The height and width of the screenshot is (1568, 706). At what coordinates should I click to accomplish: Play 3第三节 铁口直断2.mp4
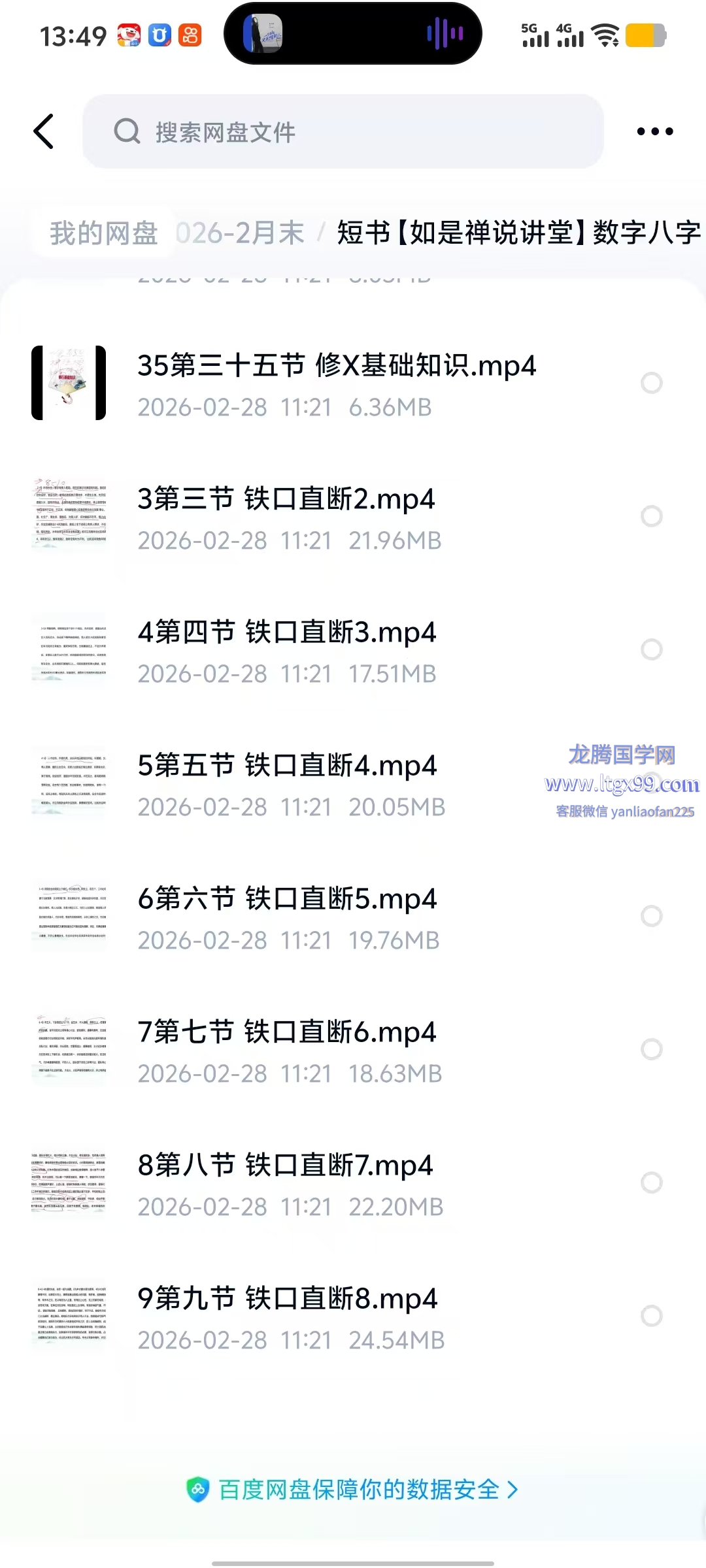pos(286,516)
